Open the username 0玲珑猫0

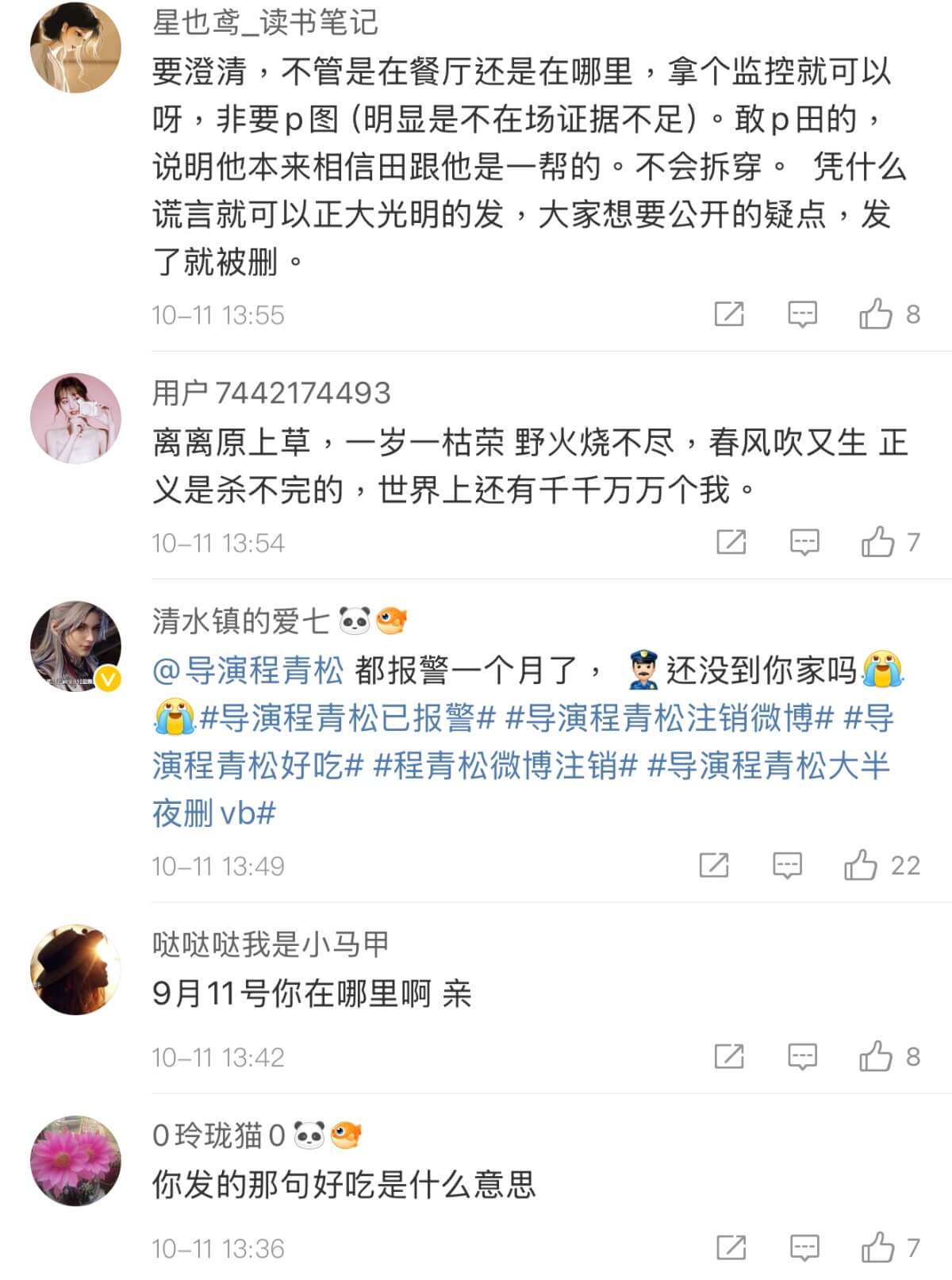point(218,1136)
